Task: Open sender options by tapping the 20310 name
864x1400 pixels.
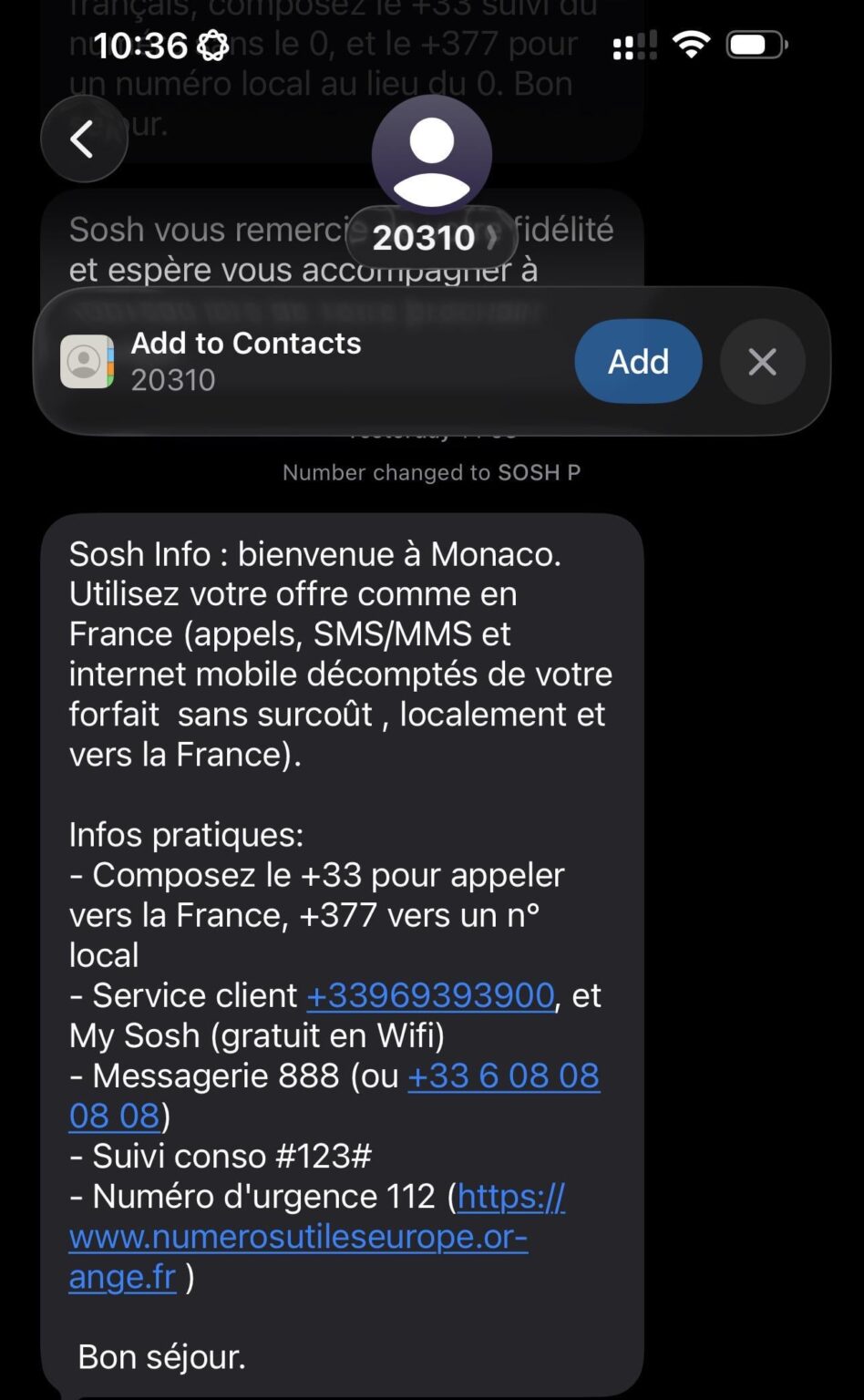Action: (x=423, y=237)
